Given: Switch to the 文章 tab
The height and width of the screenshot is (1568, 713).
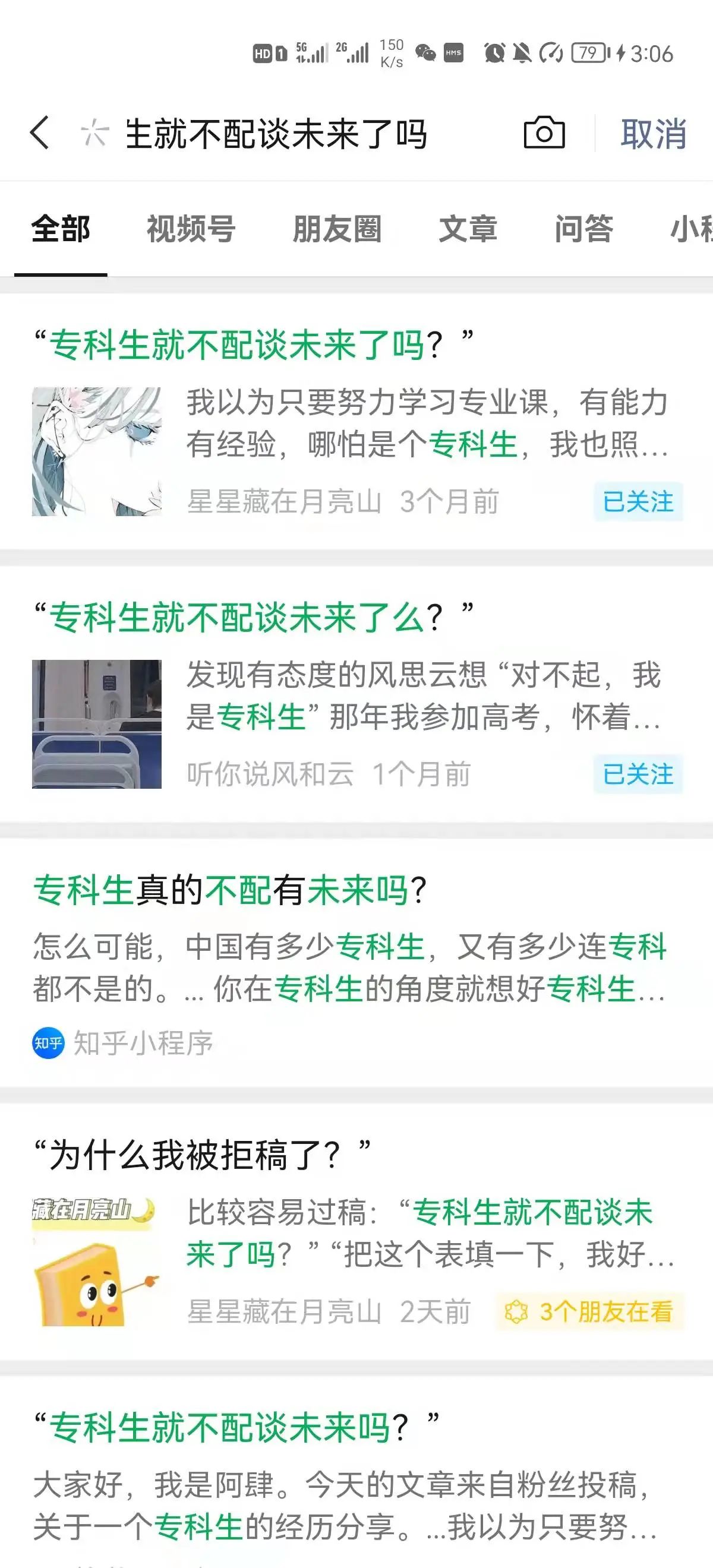Looking at the screenshot, I should (468, 229).
